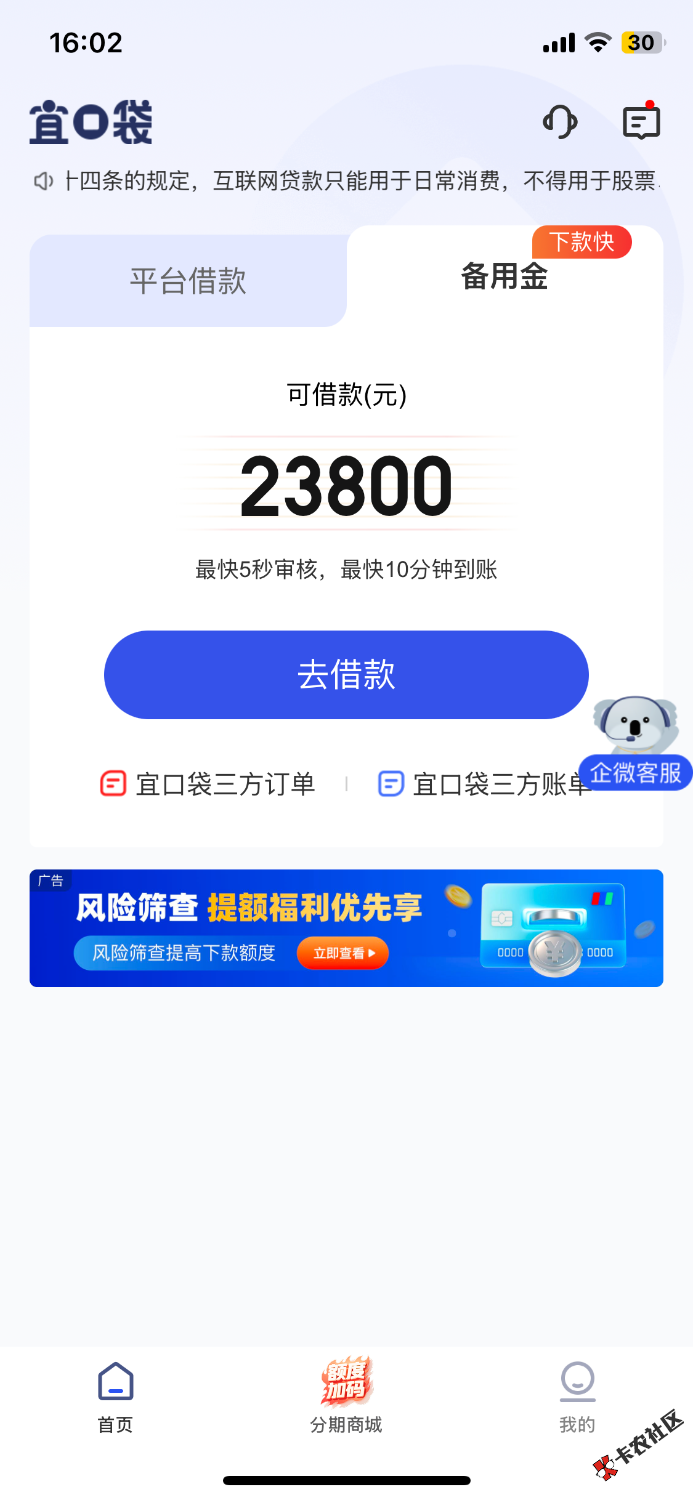Screen dimensions: 693x1500
Task: Open 宜口袋三方账单
Action: 486,784
